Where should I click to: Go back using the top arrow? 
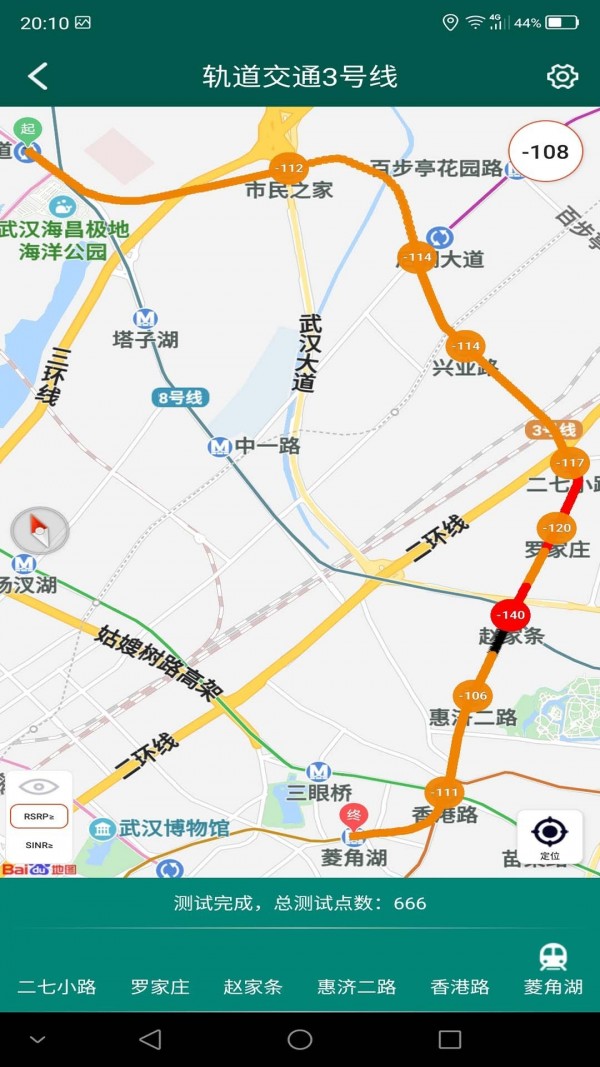coord(38,76)
